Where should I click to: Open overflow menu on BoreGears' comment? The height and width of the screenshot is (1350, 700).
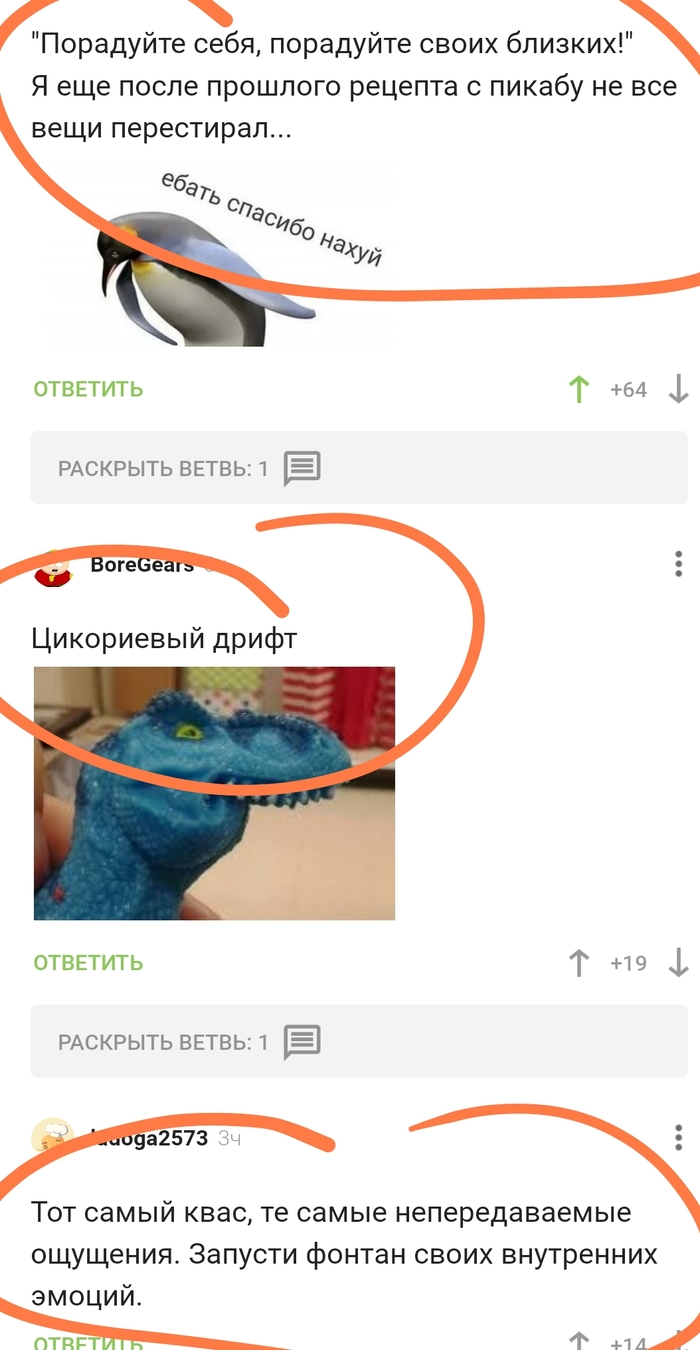tap(679, 564)
